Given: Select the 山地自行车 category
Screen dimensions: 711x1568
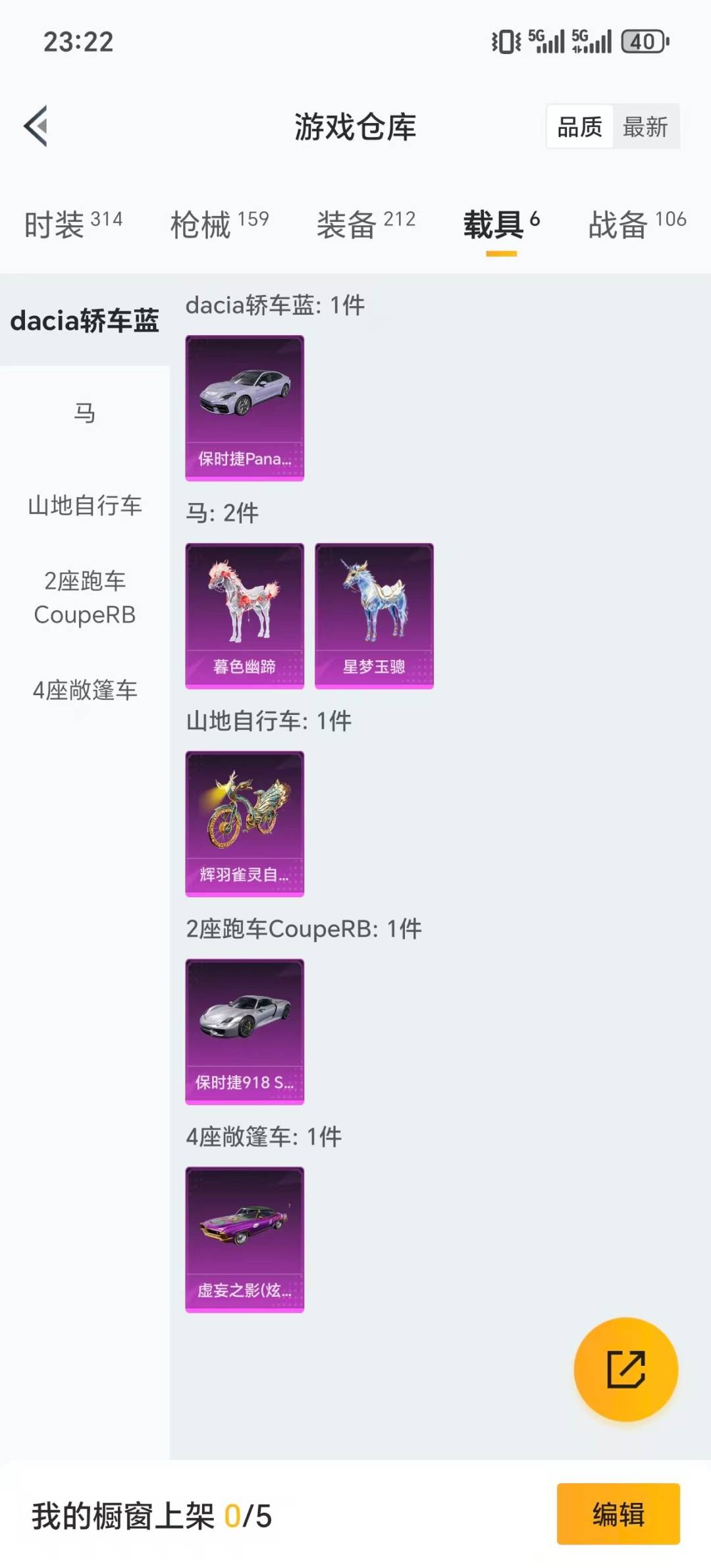Looking at the screenshot, I should (86, 507).
